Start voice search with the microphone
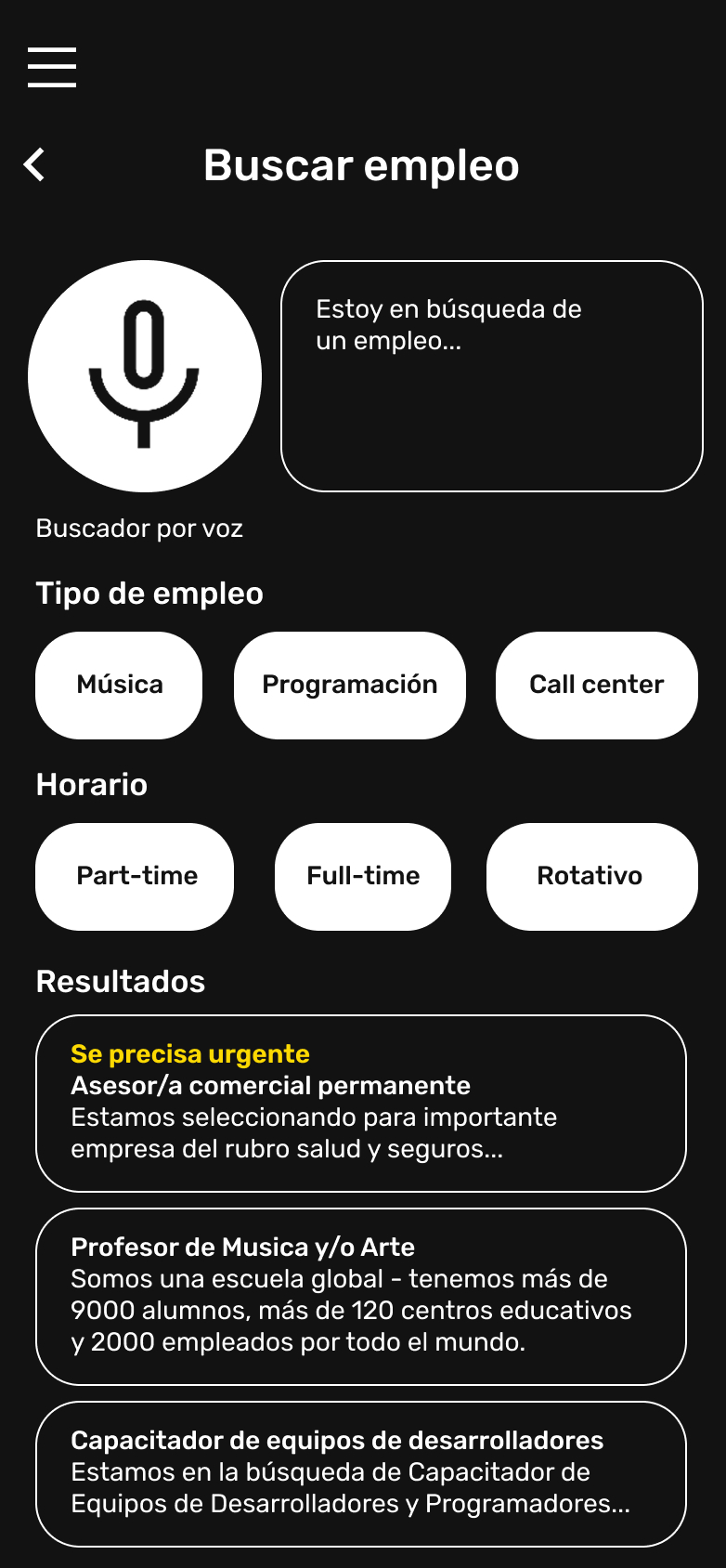 (x=145, y=376)
